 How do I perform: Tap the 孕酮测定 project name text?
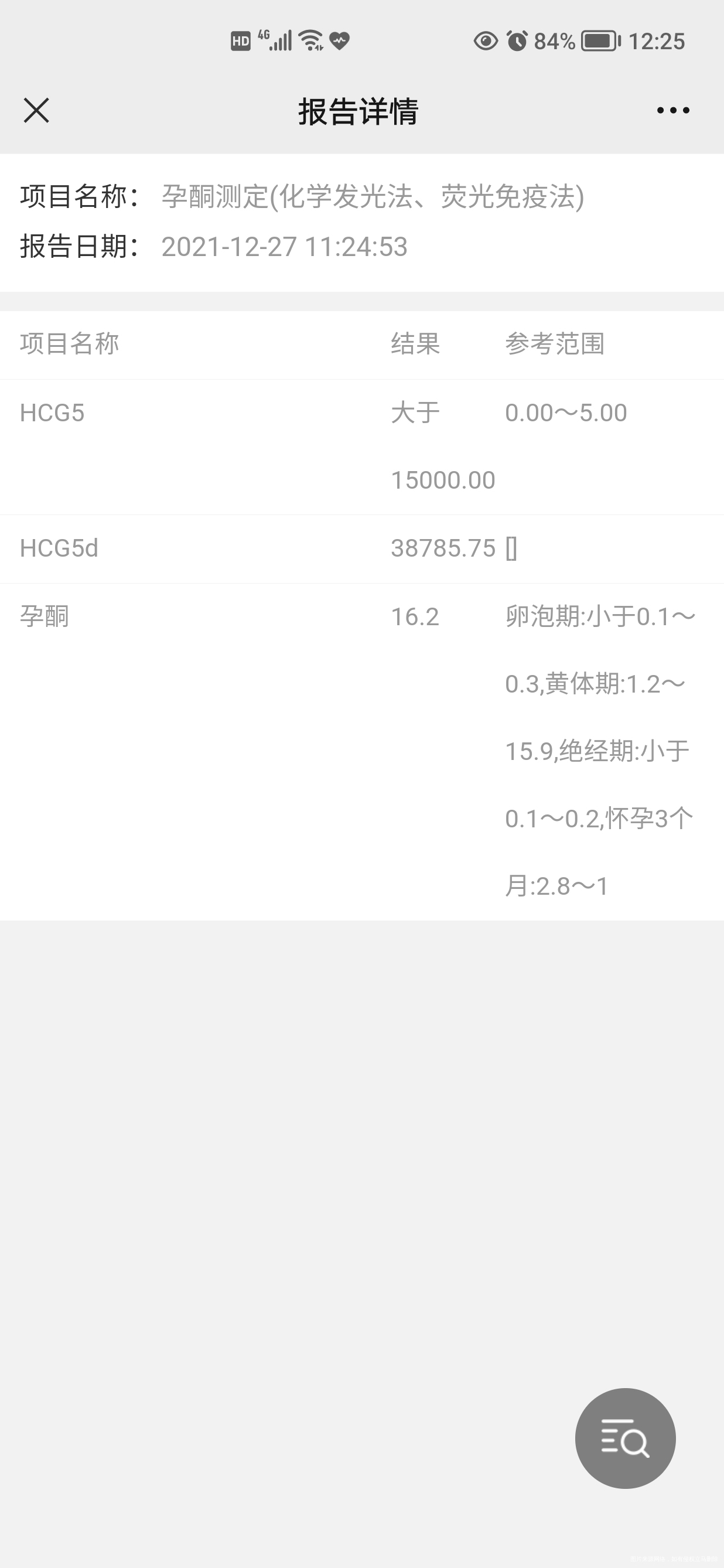point(374,196)
